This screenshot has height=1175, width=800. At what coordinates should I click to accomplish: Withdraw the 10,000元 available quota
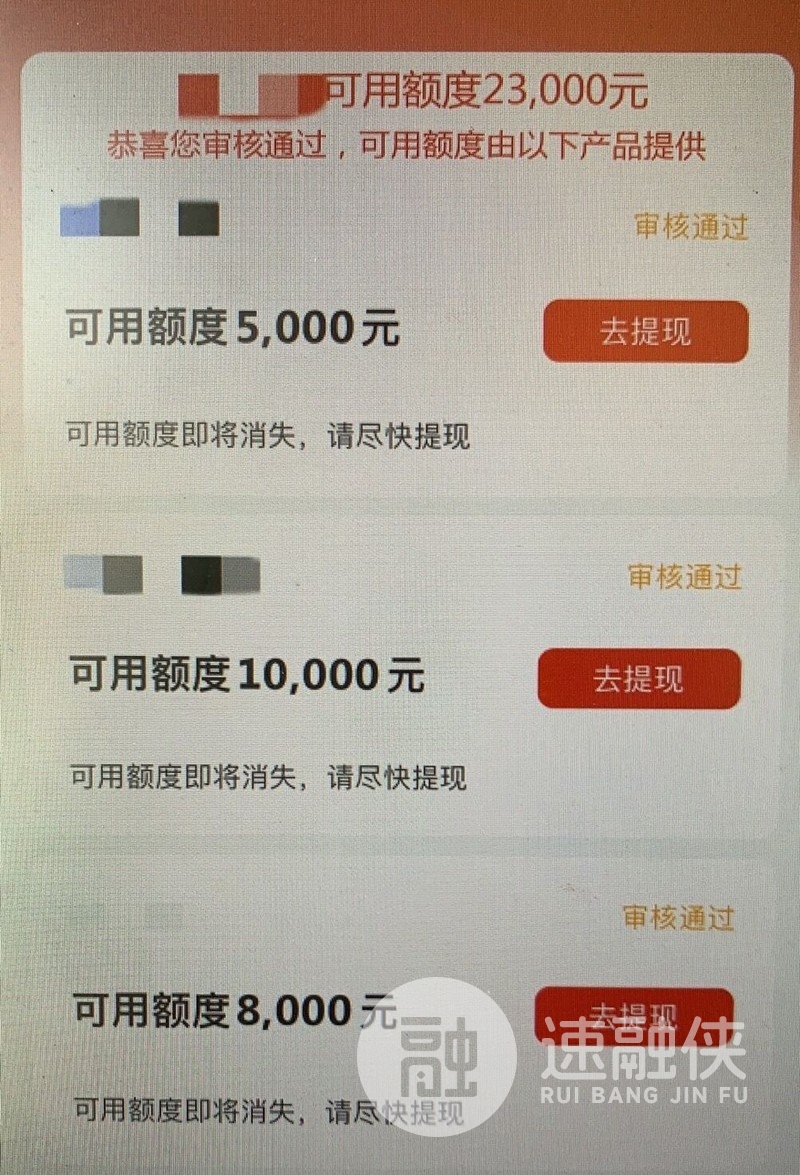coord(639,678)
